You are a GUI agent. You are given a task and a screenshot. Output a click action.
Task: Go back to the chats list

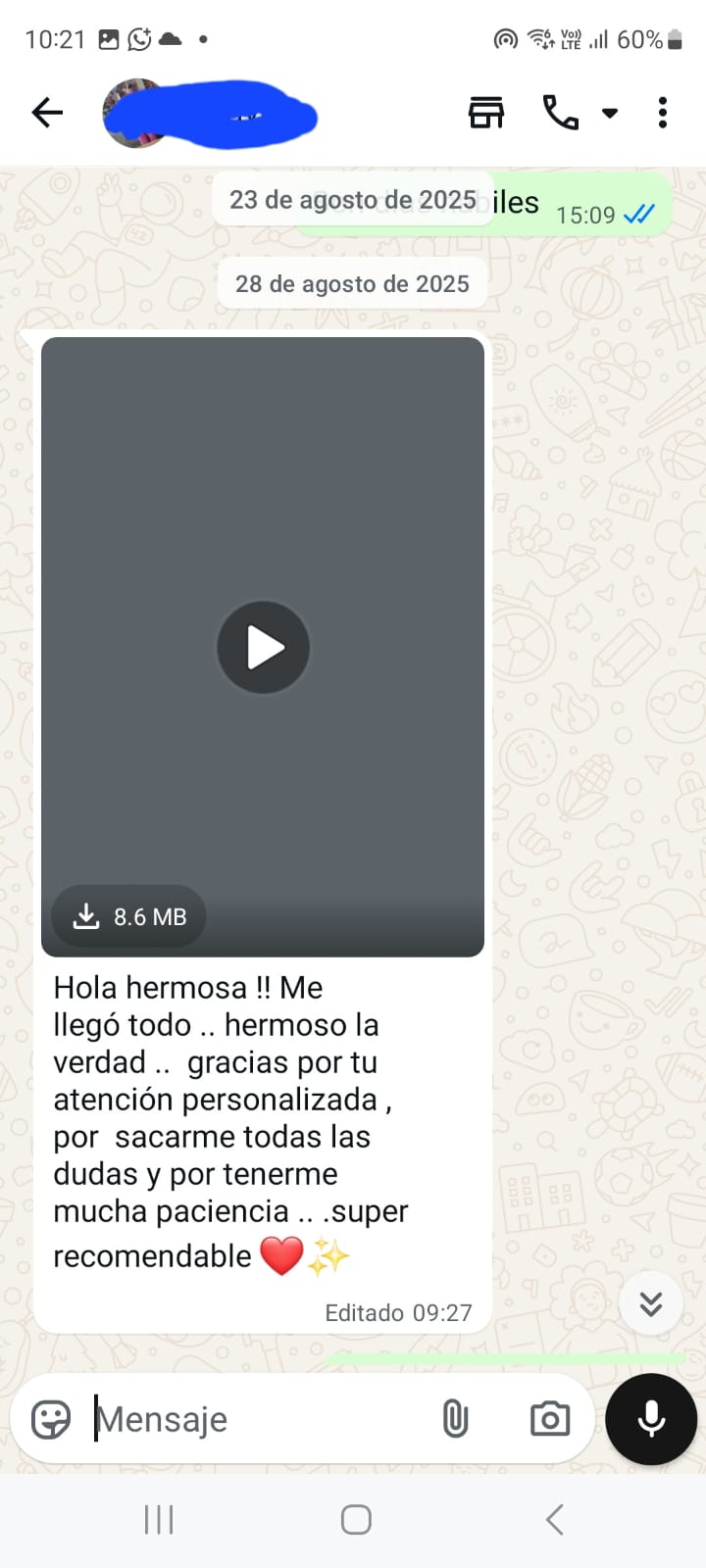[x=47, y=114]
